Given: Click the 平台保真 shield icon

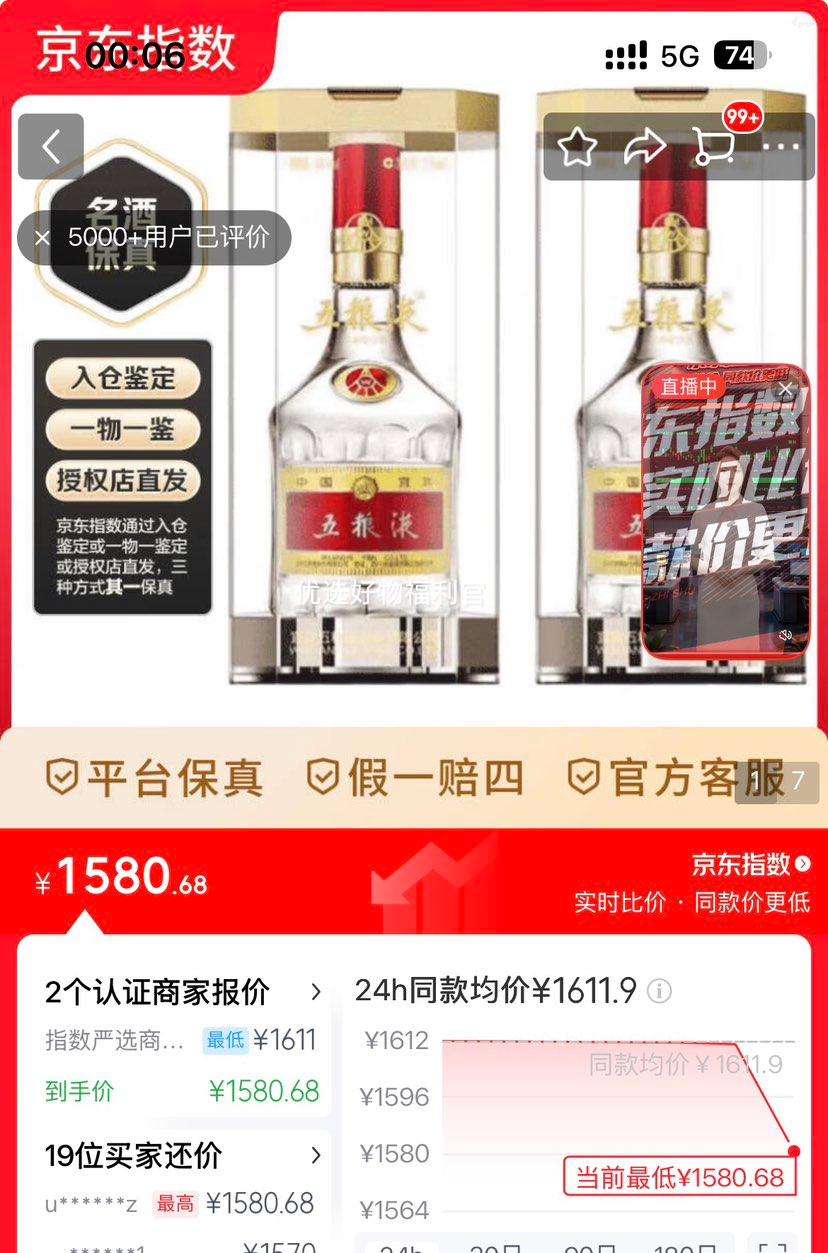Looking at the screenshot, I should [62, 775].
